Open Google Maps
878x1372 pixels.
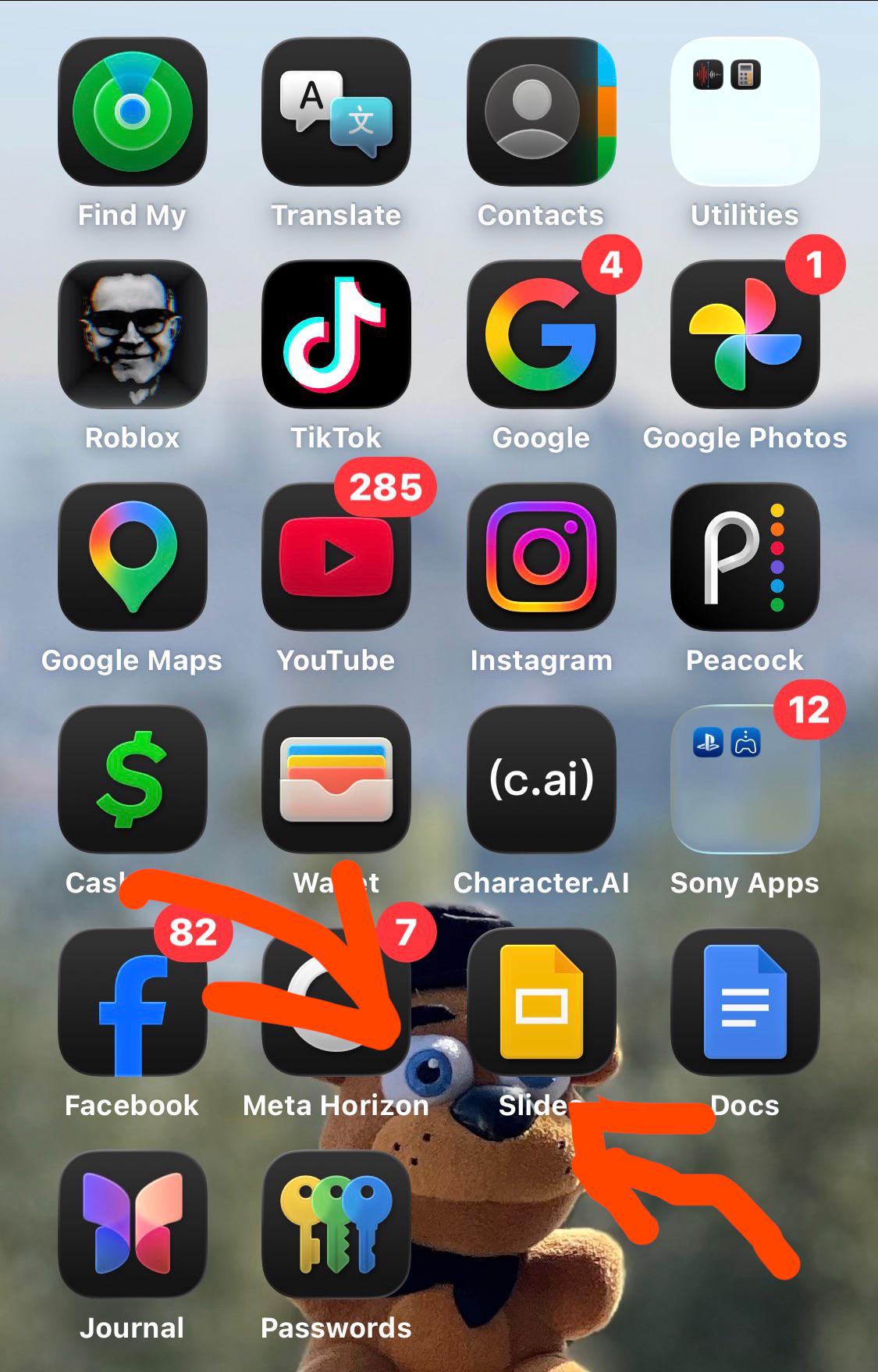(x=132, y=557)
